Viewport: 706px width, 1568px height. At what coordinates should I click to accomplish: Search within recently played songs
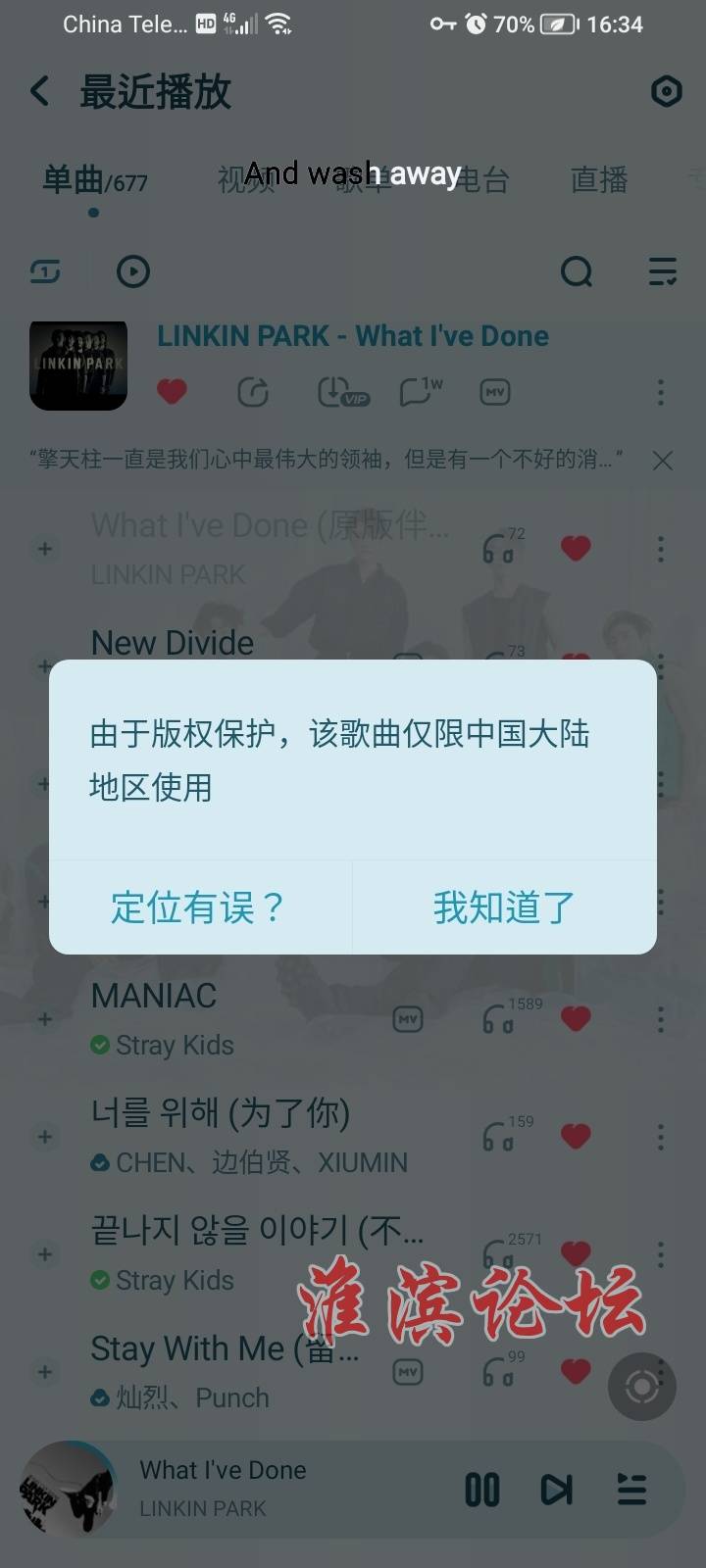coord(577,271)
